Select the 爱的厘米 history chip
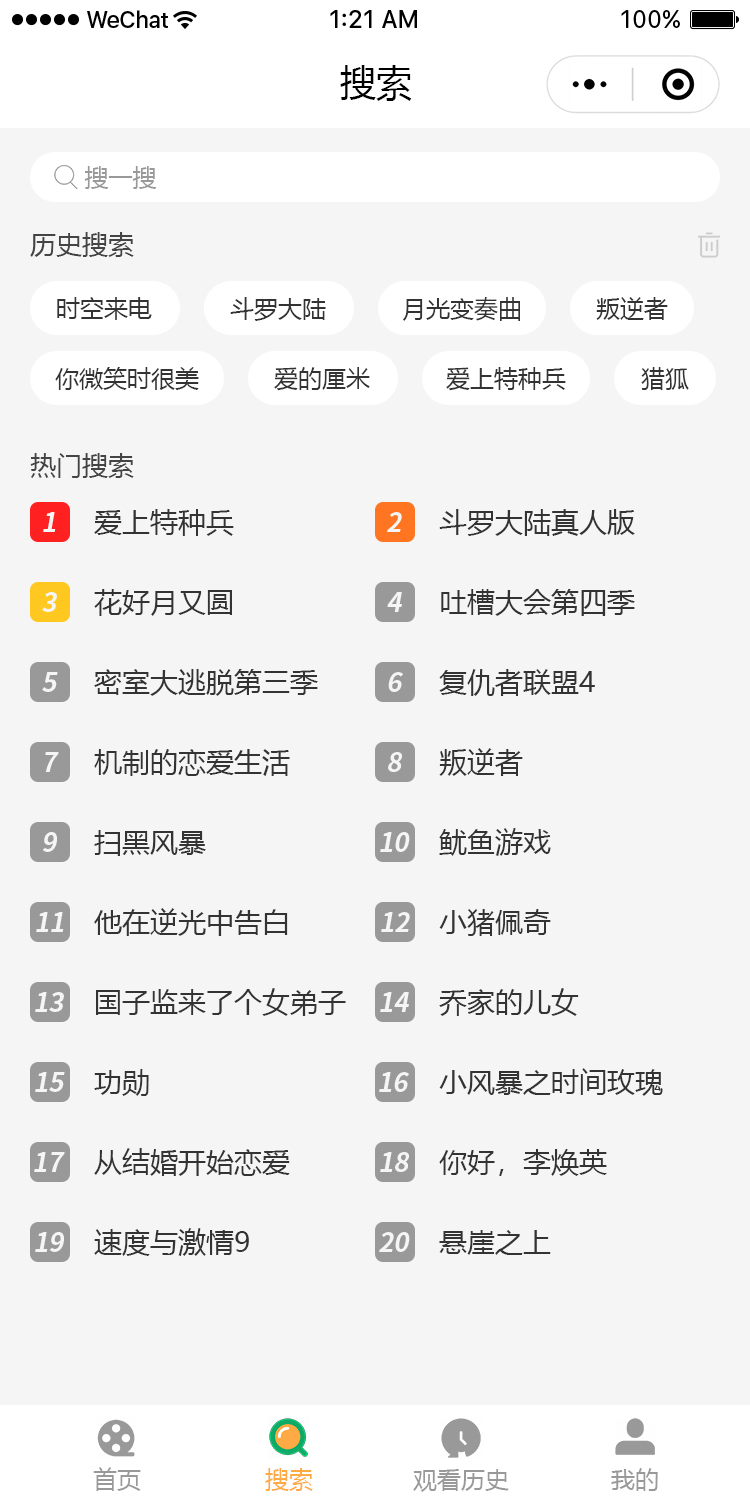This screenshot has height=1503, width=750. click(x=322, y=379)
